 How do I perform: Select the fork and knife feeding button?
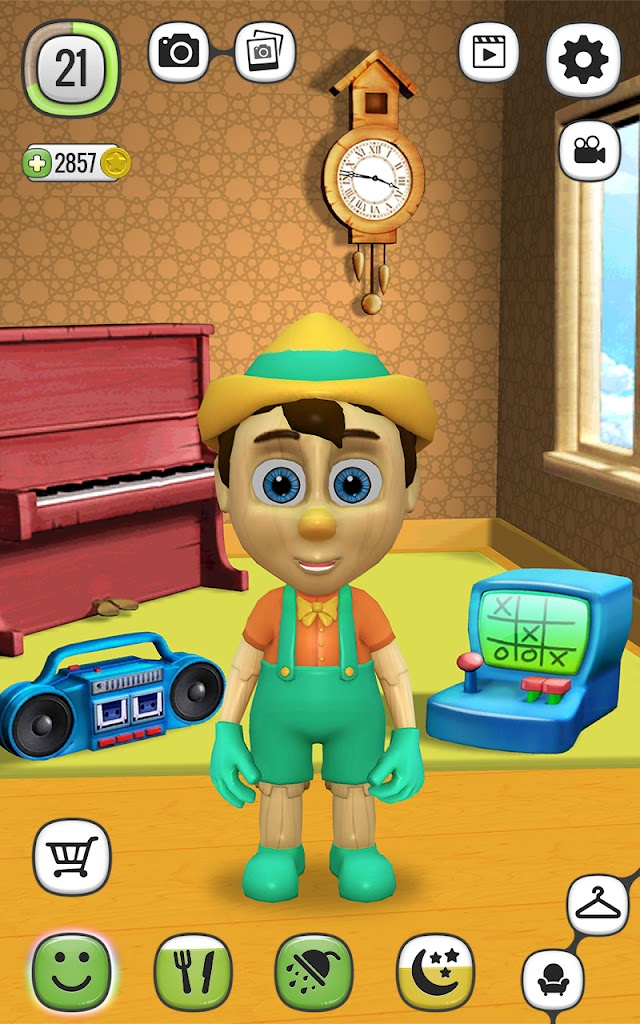click(x=193, y=972)
